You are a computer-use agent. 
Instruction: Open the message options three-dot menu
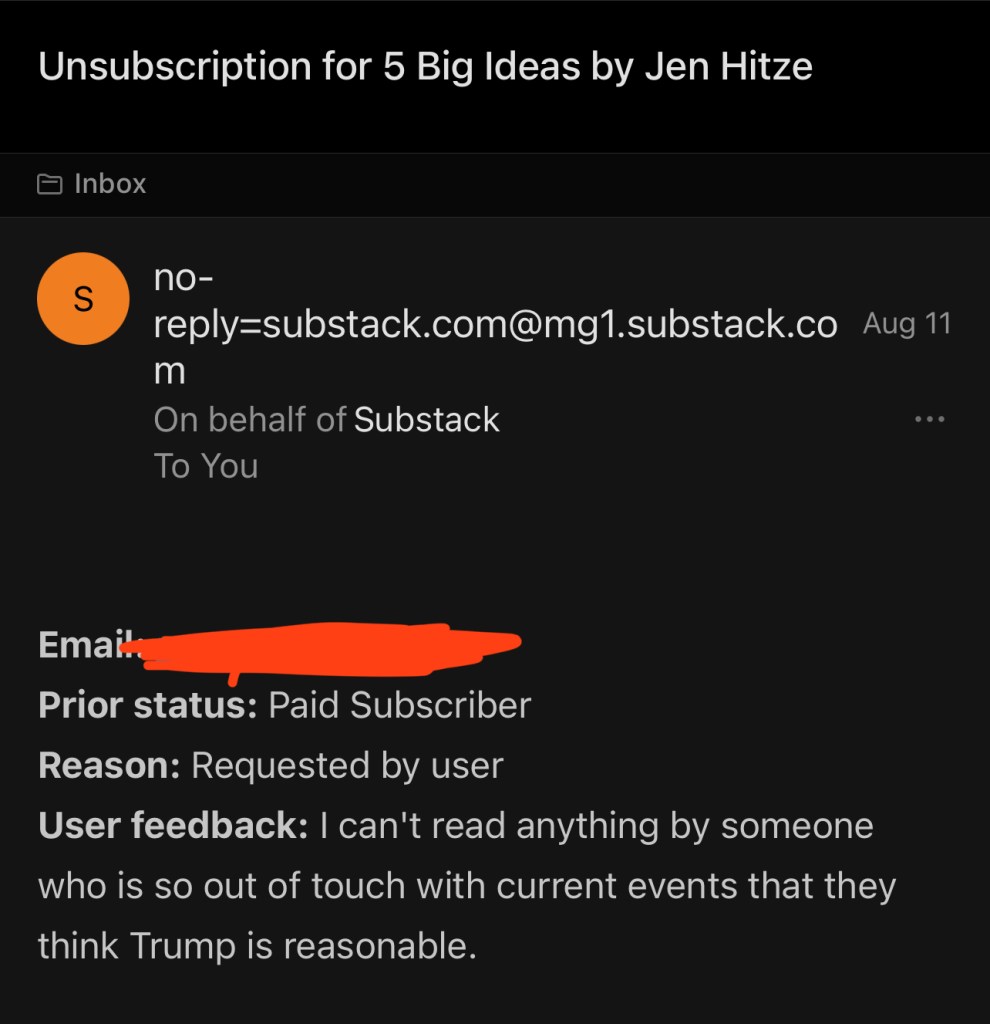pos(929,419)
